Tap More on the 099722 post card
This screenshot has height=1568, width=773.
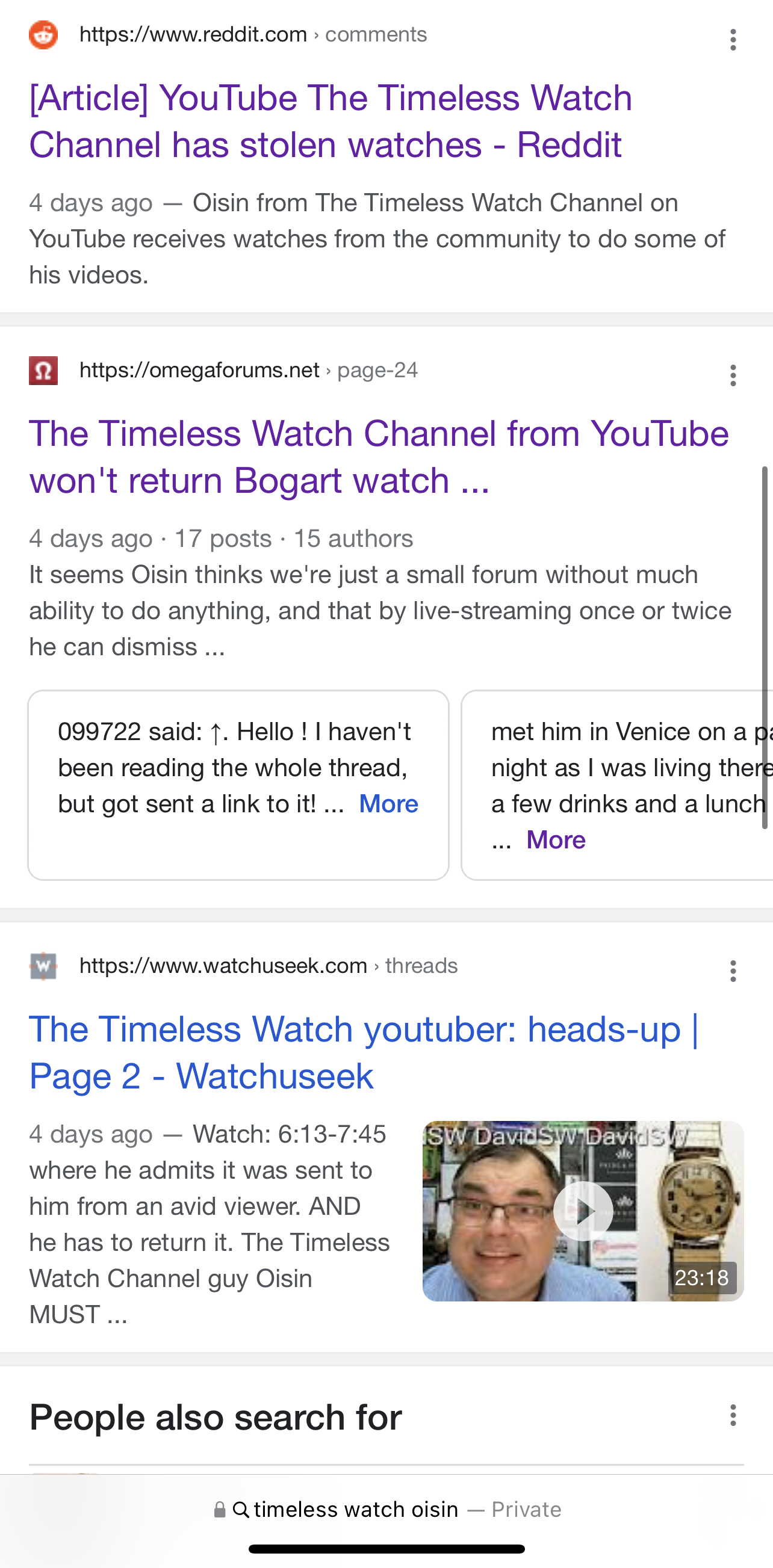pos(388,804)
